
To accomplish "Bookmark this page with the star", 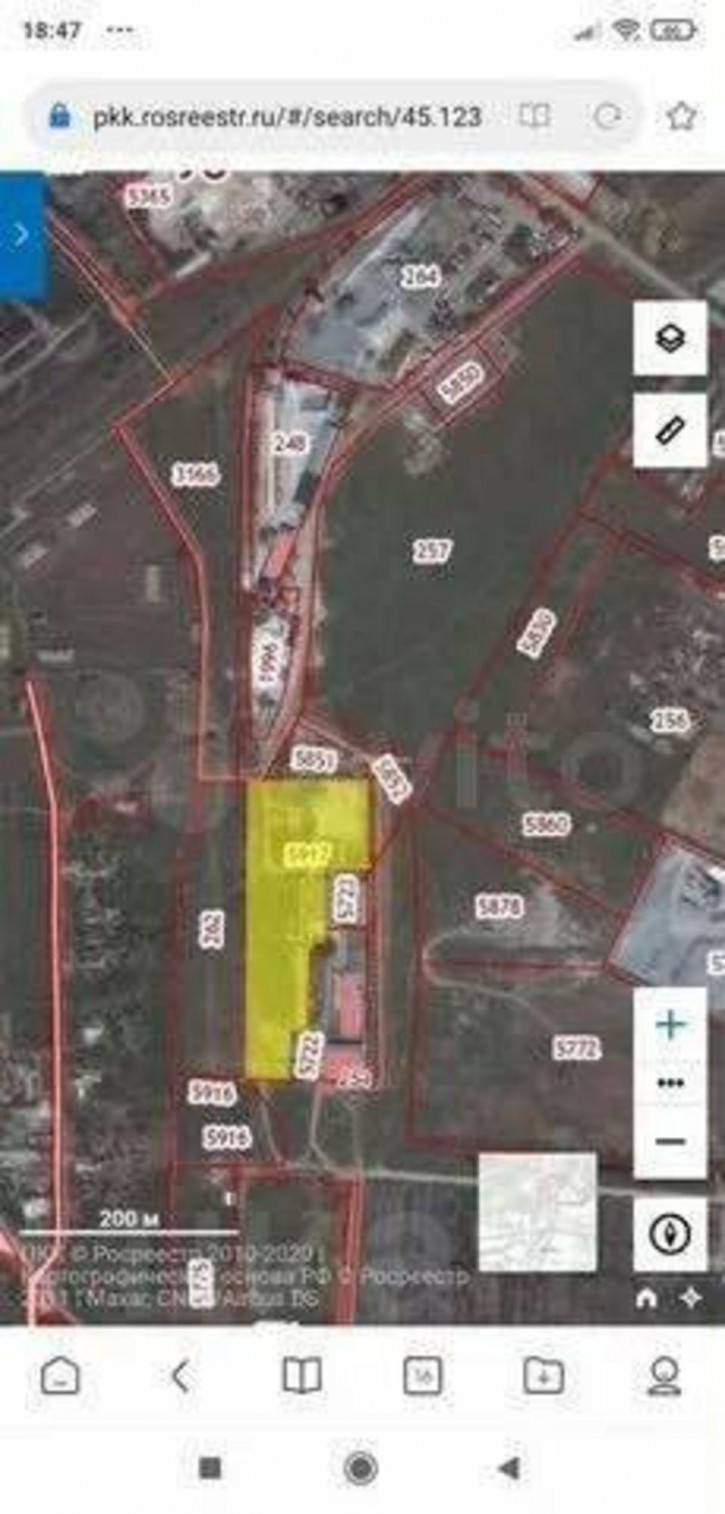I will click(680, 117).
